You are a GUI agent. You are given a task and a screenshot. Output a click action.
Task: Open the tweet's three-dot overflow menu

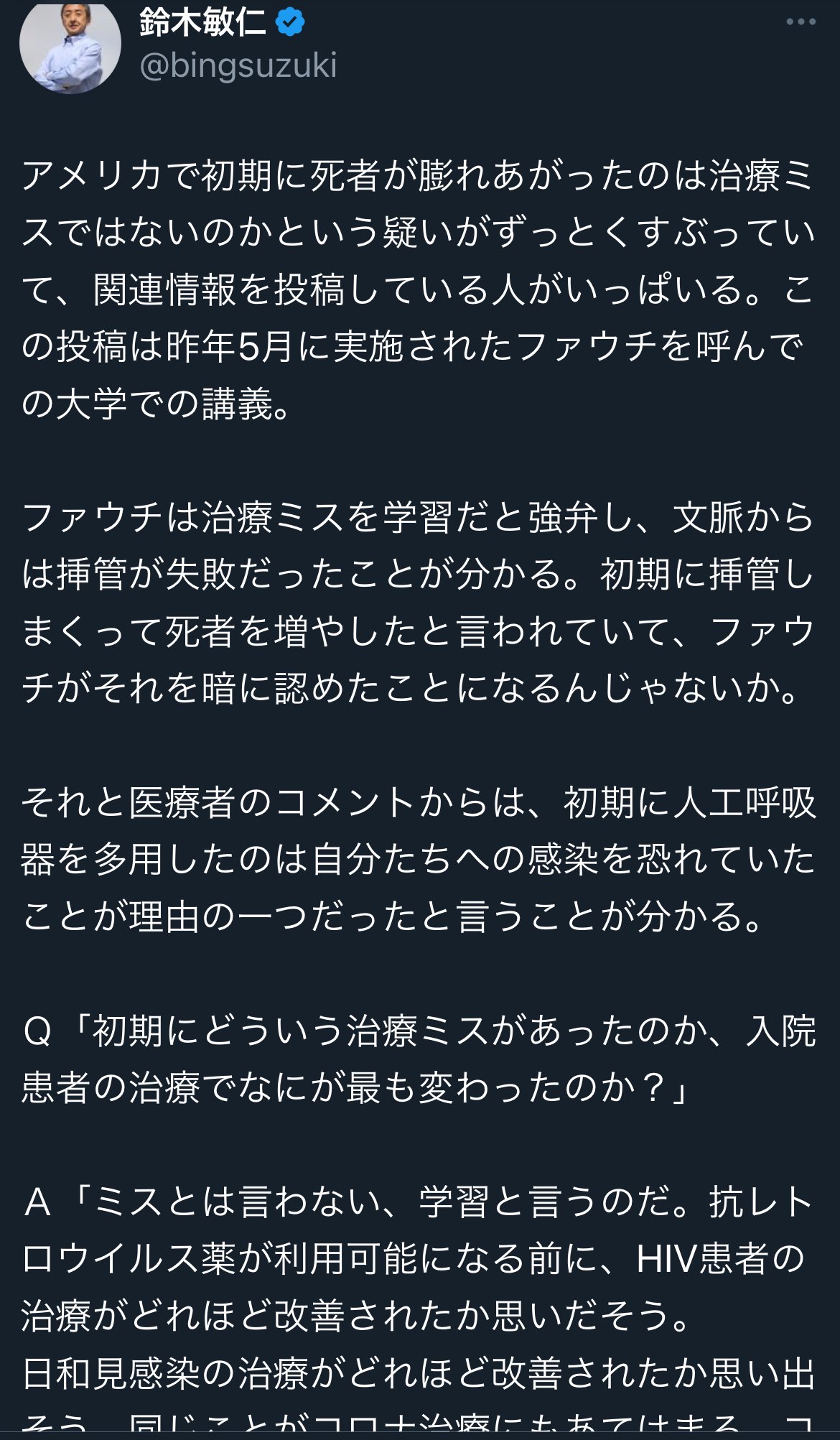801,22
